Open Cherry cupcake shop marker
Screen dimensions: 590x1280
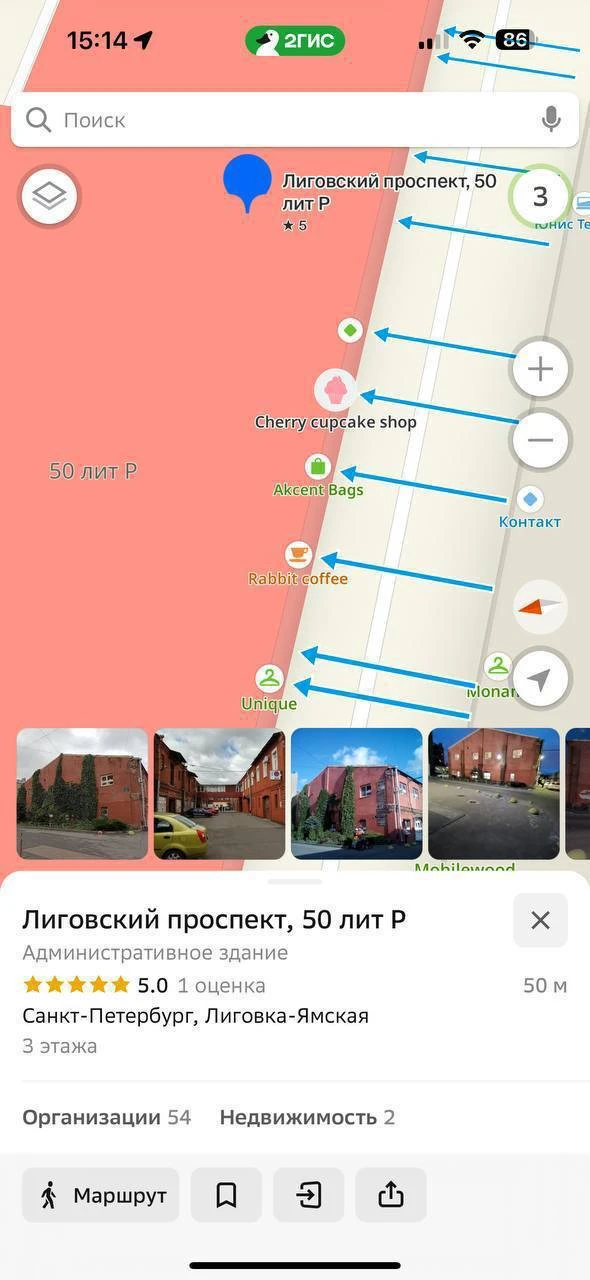click(x=335, y=390)
